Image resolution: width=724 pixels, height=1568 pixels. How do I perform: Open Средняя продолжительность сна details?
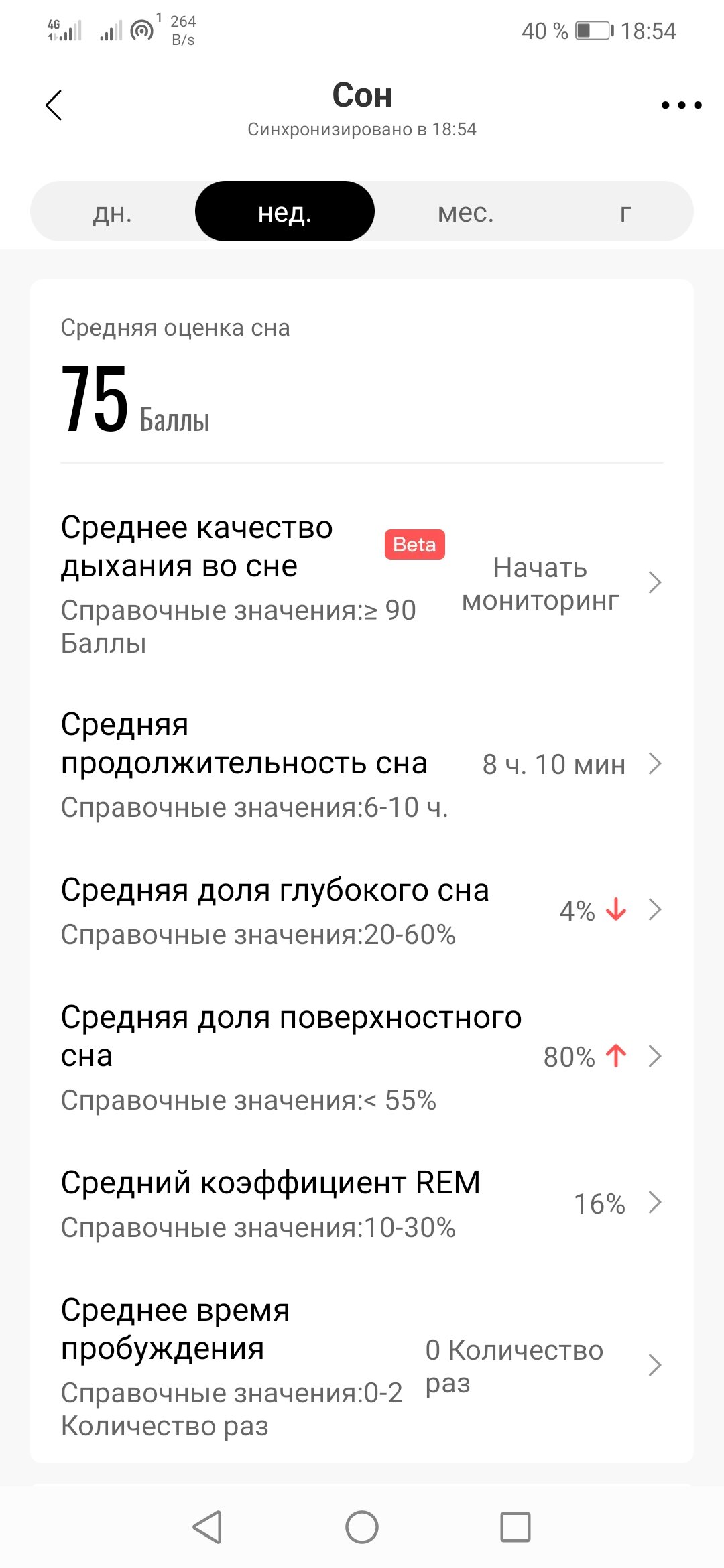(x=362, y=764)
